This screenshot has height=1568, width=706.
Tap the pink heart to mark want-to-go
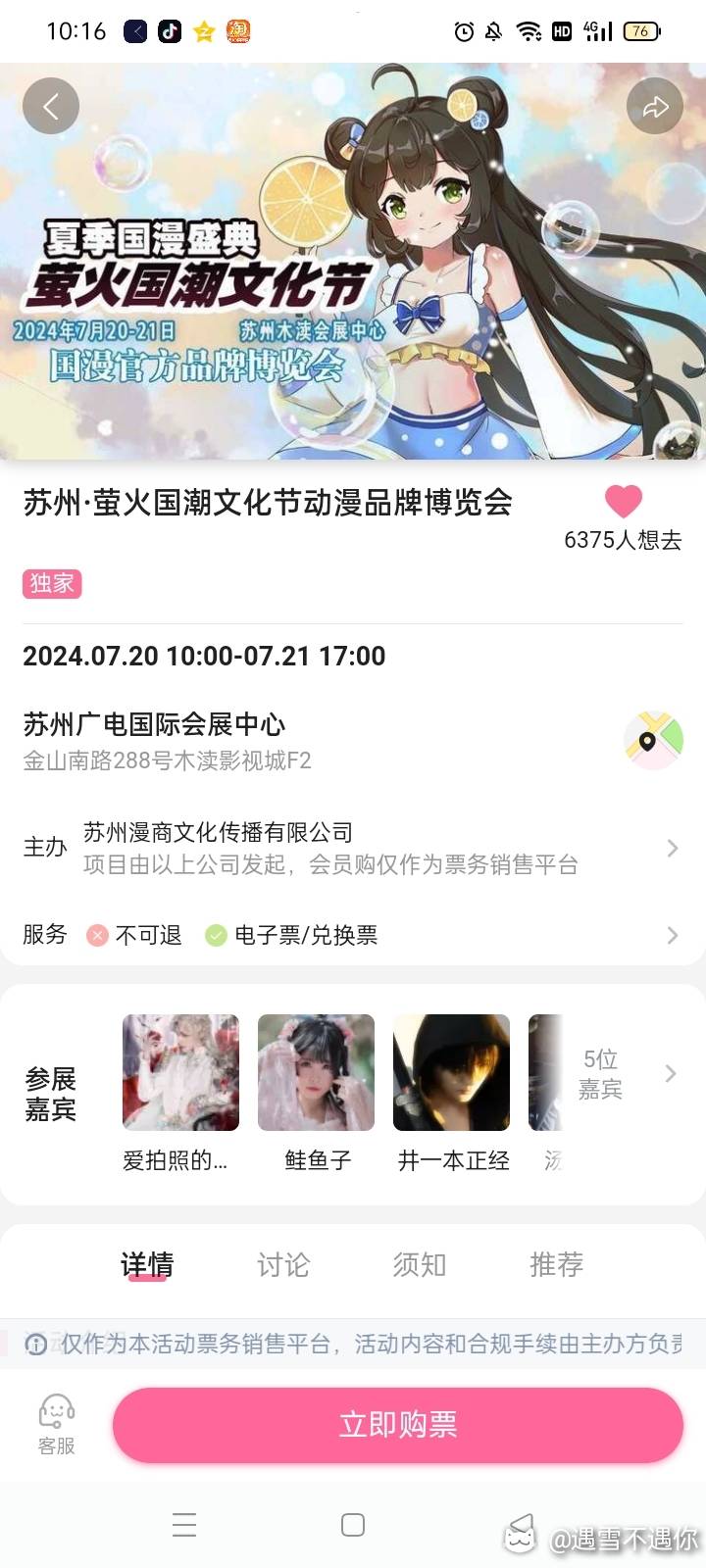click(x=624, y=502)
